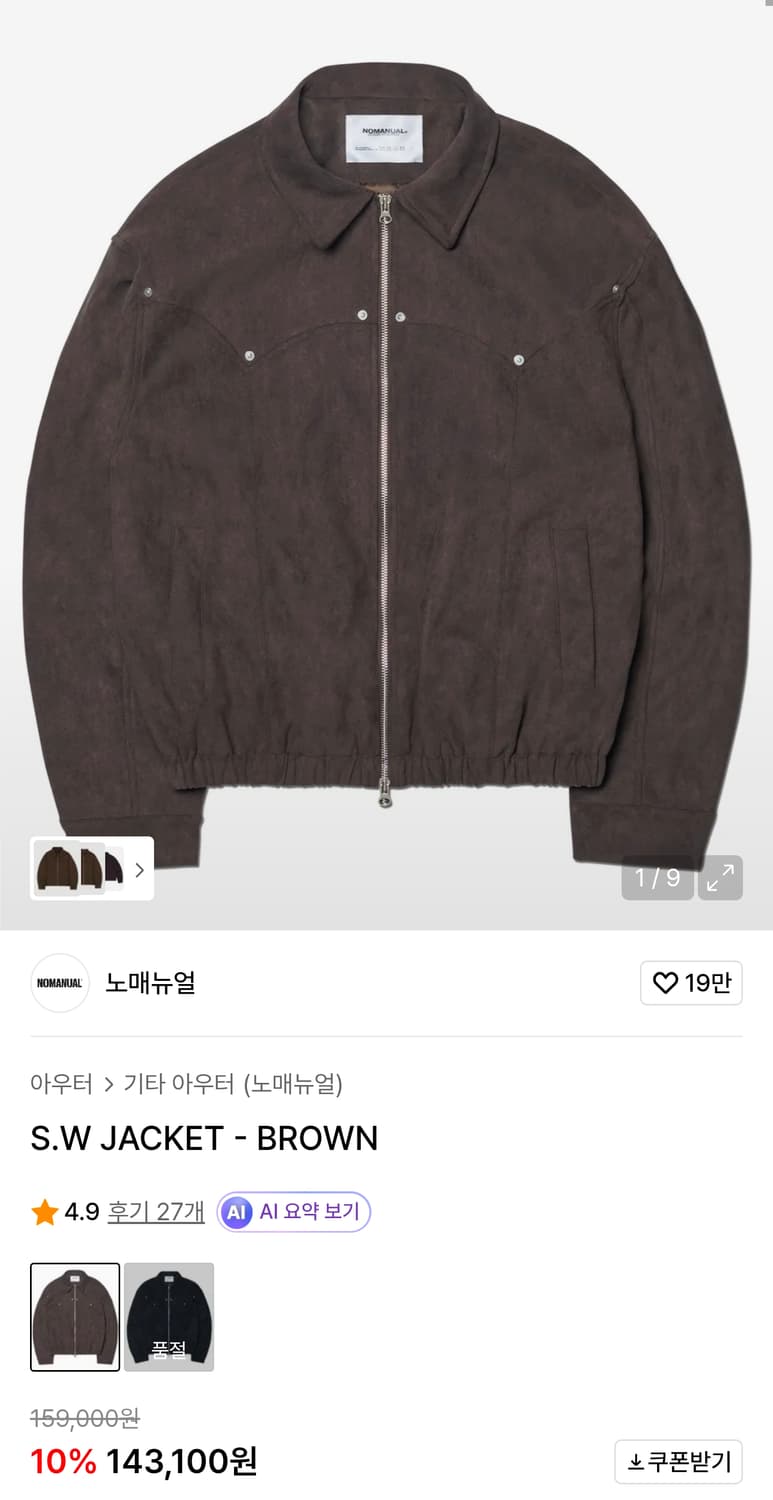Tap the fullscreen expand icon on product image
This screenshot has height=1500, width=773.
coord(720,878)
